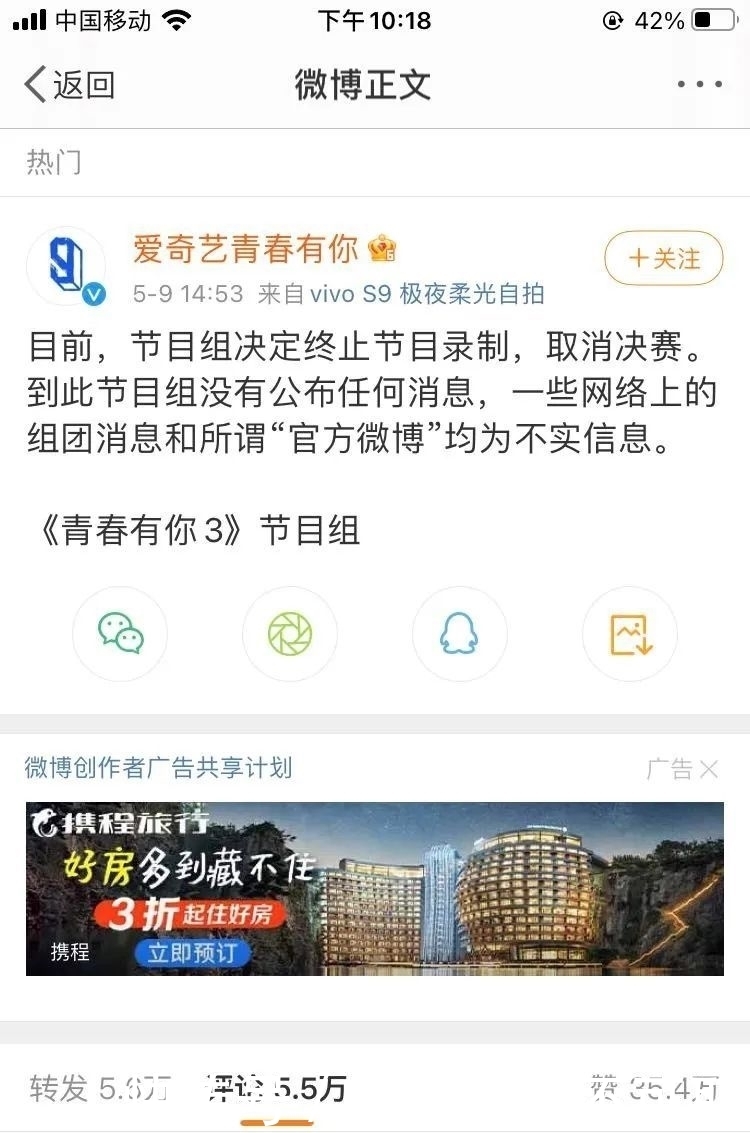
Task: Follow 爱奇艺青春有你 via the 关注 button
Action: point(663,258)
